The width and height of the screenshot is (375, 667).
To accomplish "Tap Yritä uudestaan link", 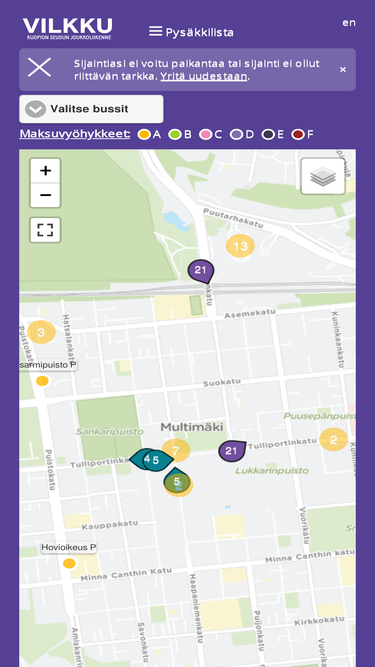I will click(204, 77).
